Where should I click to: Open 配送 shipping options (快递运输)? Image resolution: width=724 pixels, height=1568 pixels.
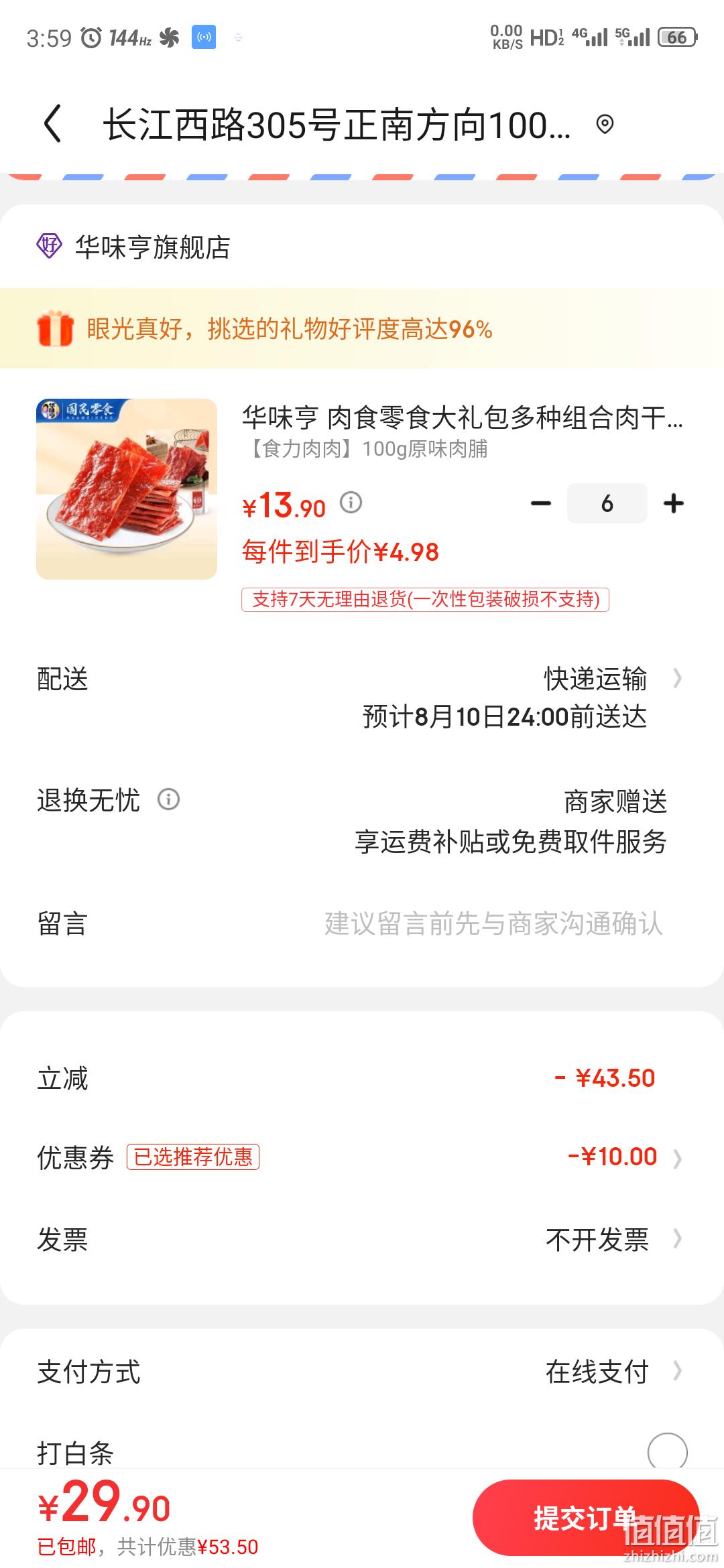[x=362, y=698]
